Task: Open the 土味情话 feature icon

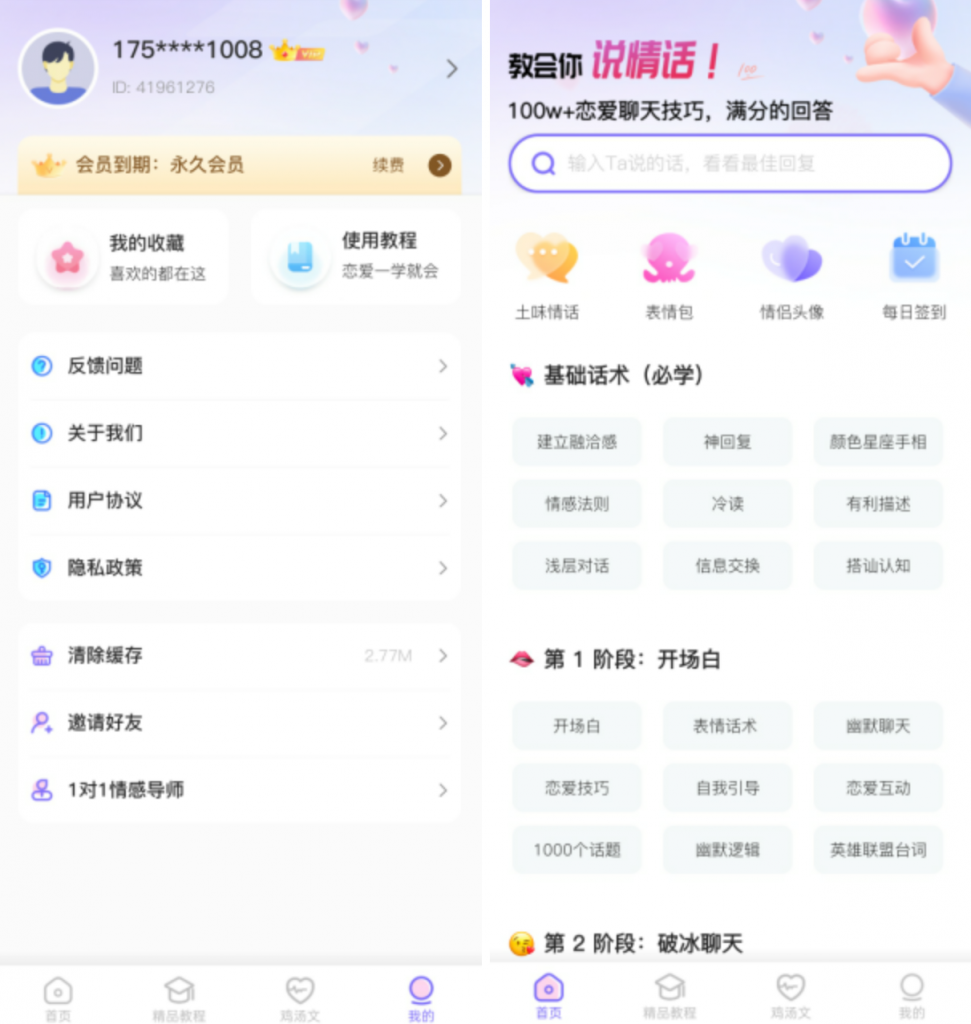Action: click(x=545, y=258)
